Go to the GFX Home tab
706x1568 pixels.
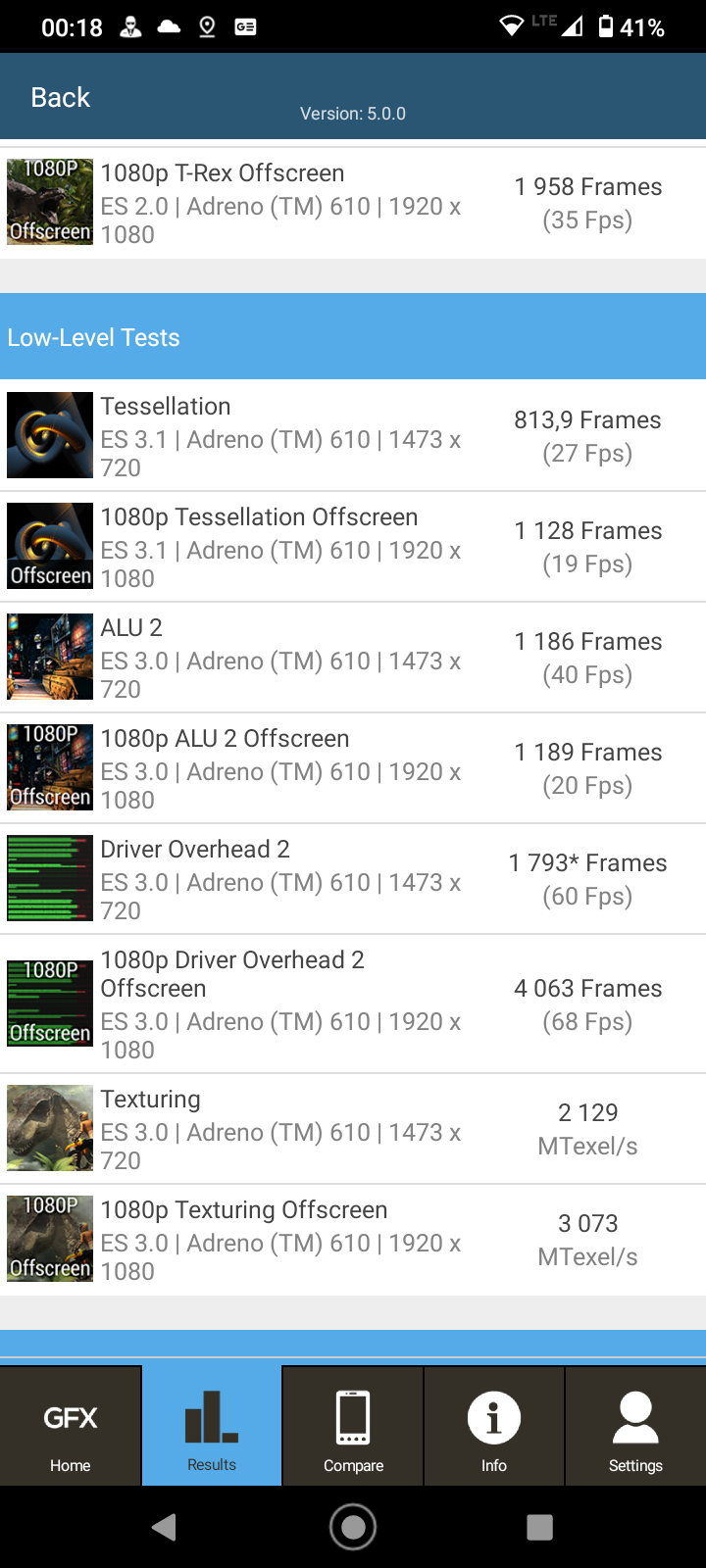click(x=71, y=1427)
